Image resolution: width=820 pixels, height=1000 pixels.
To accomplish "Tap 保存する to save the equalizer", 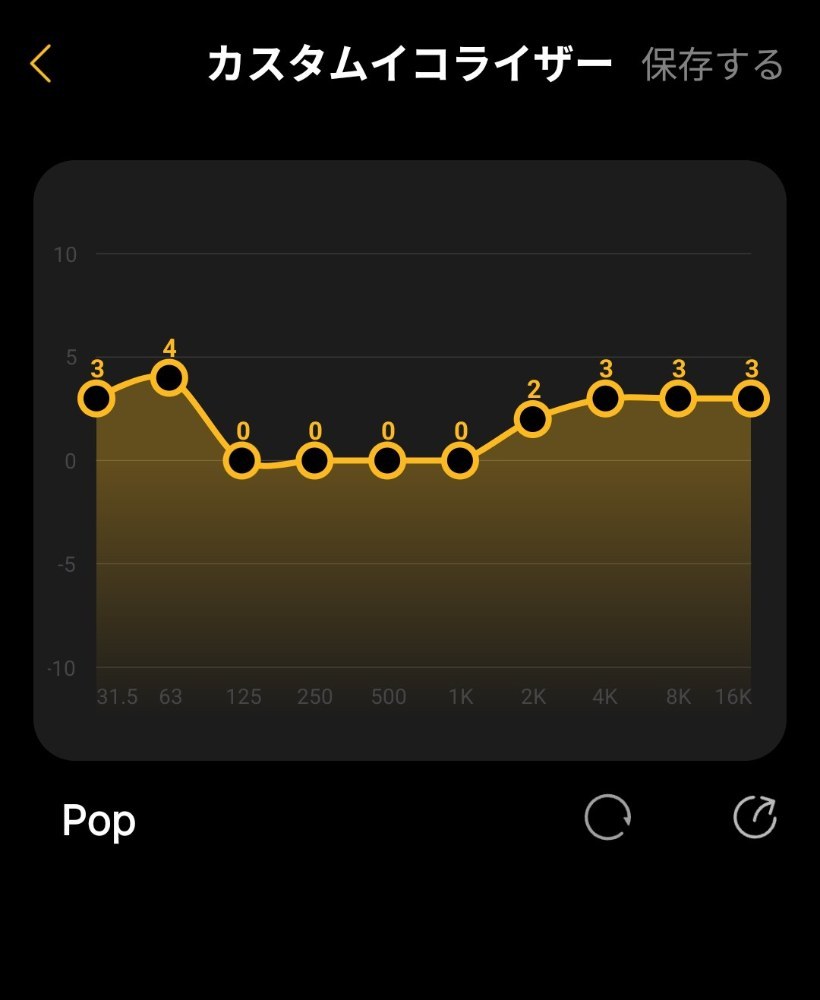I will (x=712, y=64).
